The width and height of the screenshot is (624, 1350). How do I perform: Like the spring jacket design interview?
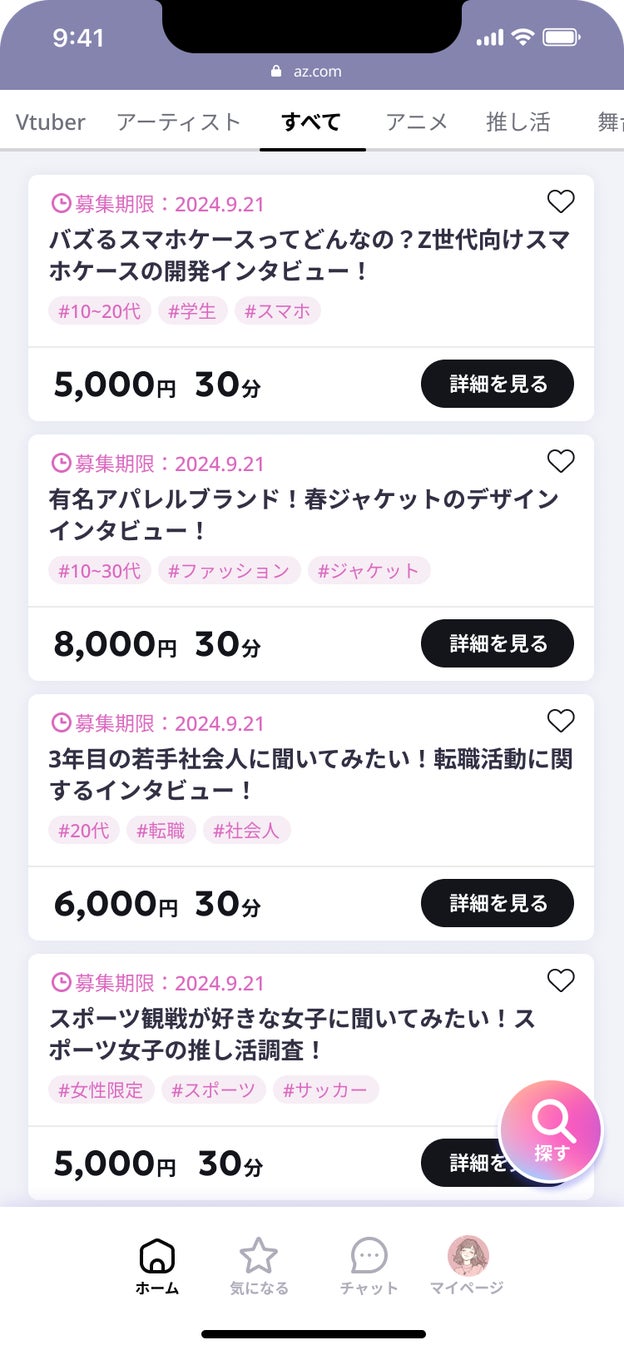[x=561, y=461]
